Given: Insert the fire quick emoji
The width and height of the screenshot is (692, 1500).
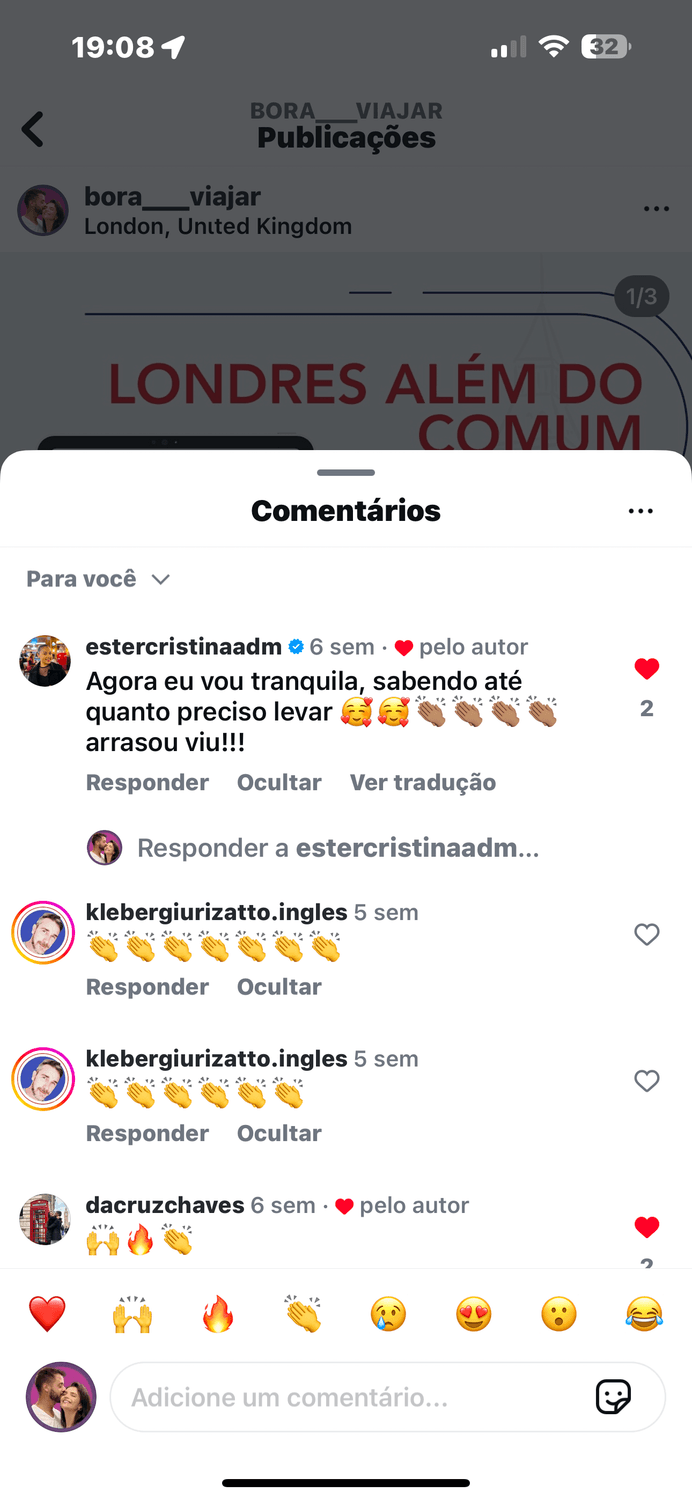Looking at the screenshot, I should point(217,1313).
